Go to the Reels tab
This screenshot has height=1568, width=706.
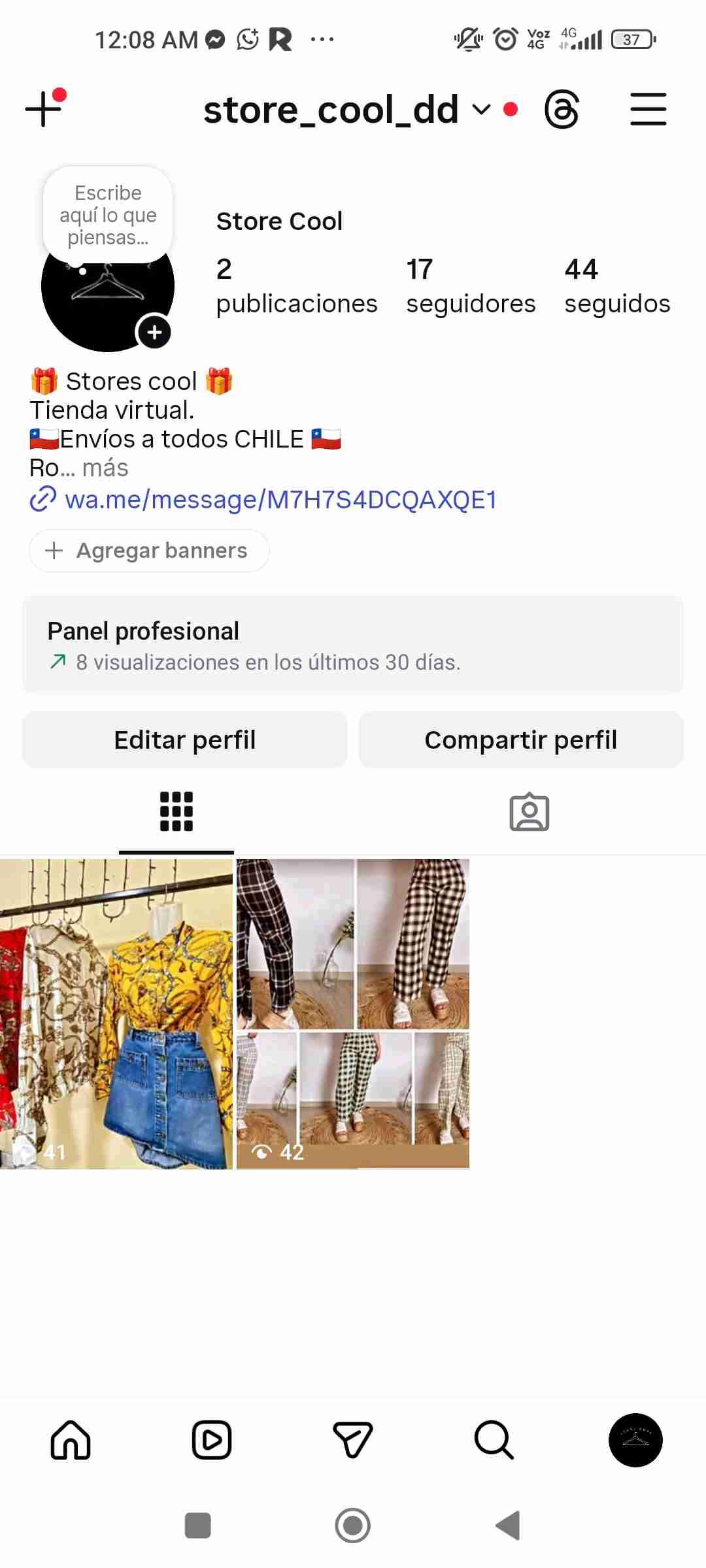(212, 1440)
